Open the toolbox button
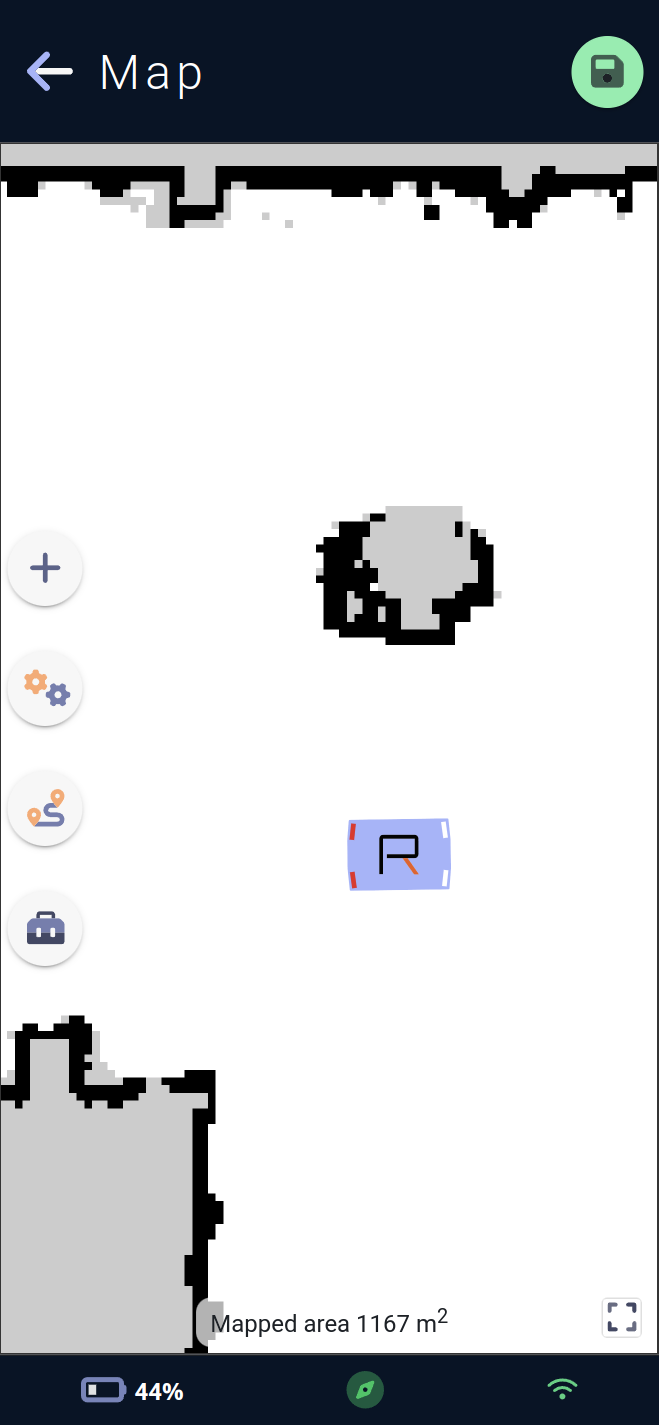The image size is (659, 1426). pos(45,928)
